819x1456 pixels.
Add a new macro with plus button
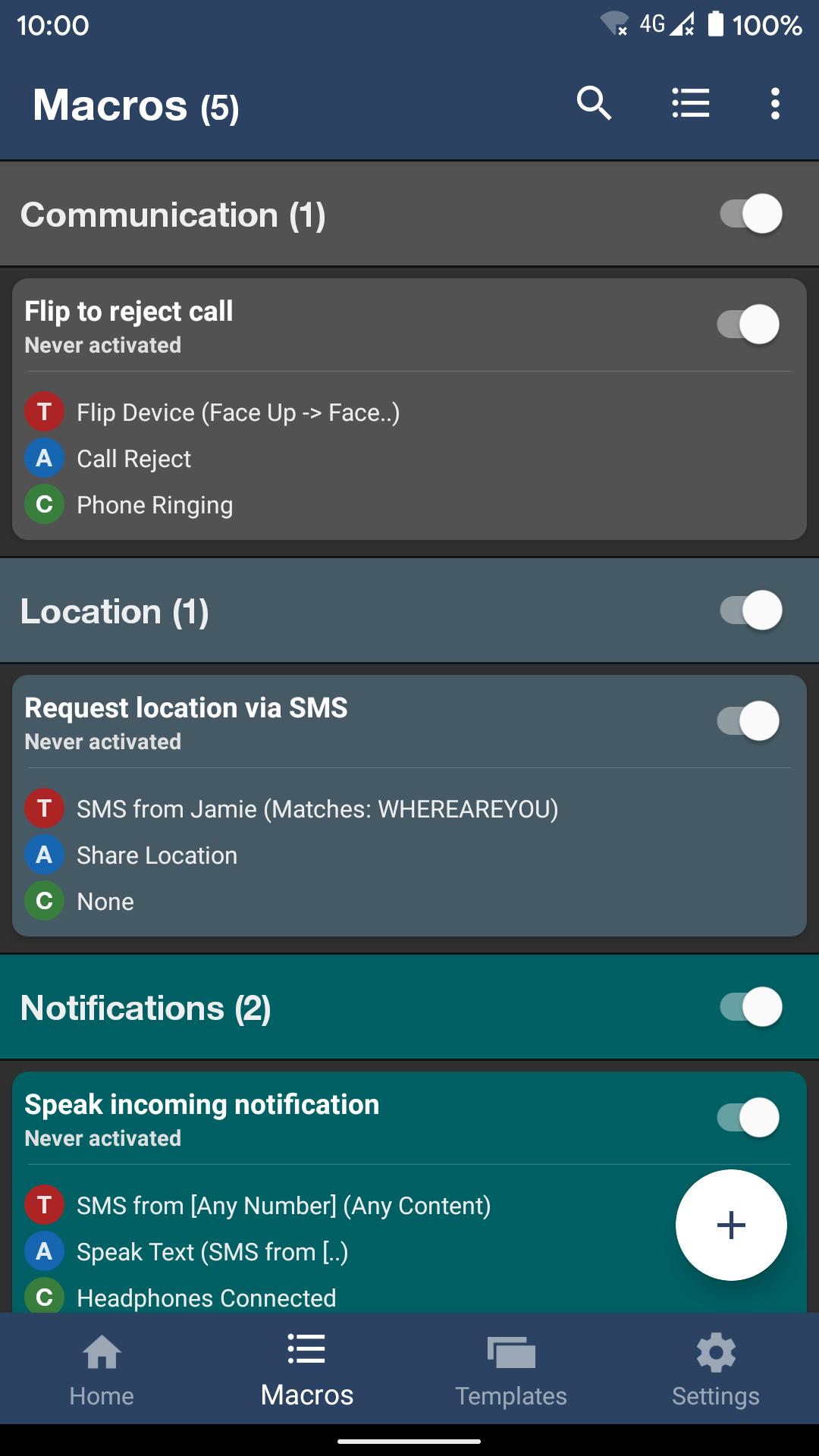(x=731, y=1225)
